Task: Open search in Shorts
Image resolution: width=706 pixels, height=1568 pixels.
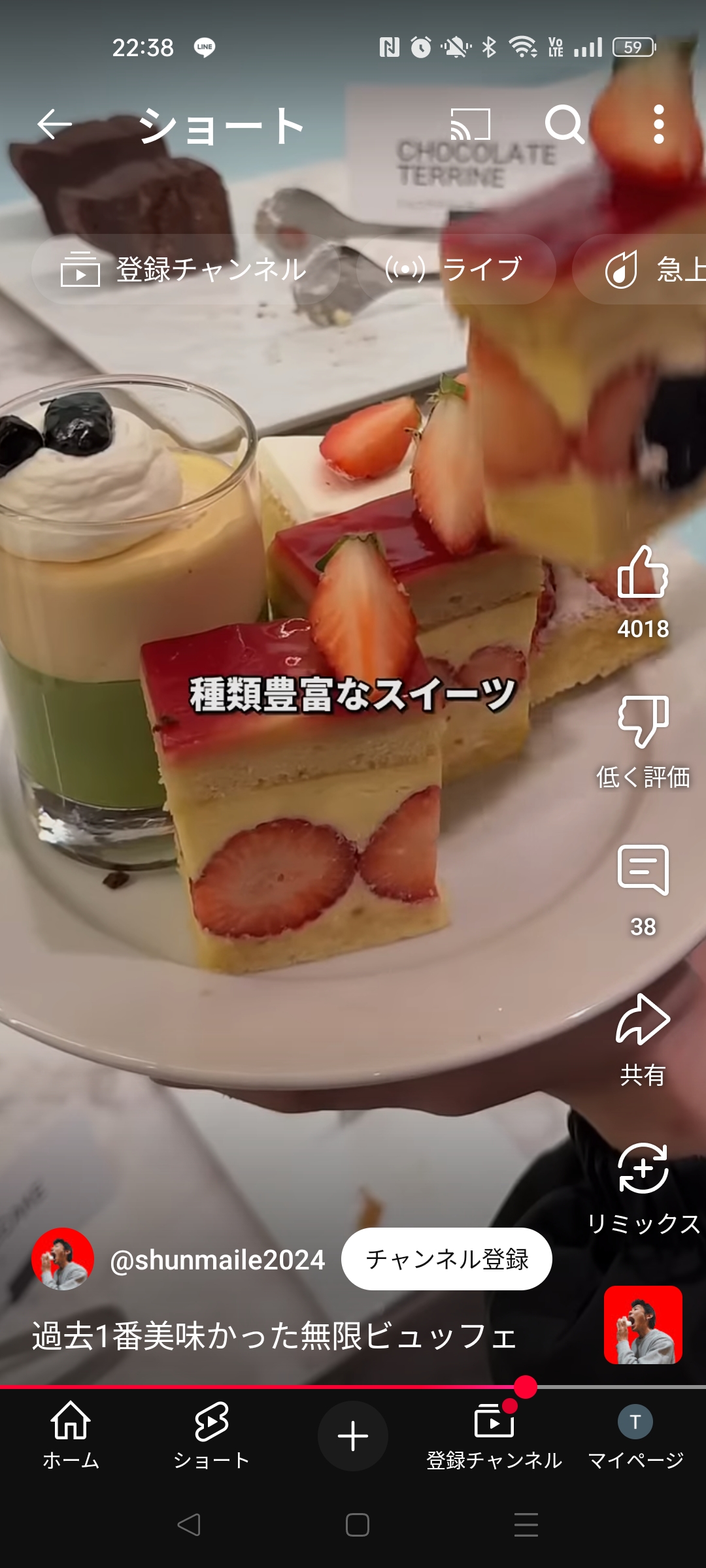Action: point(565,124)
